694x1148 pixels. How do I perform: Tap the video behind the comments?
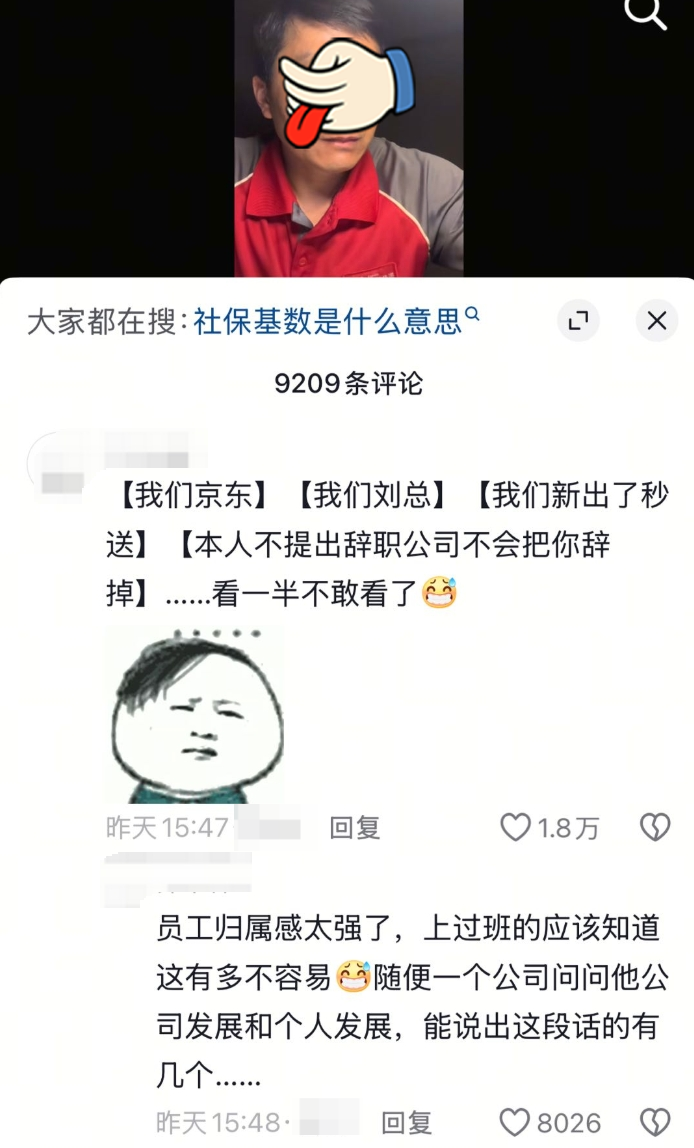(348, 138)
